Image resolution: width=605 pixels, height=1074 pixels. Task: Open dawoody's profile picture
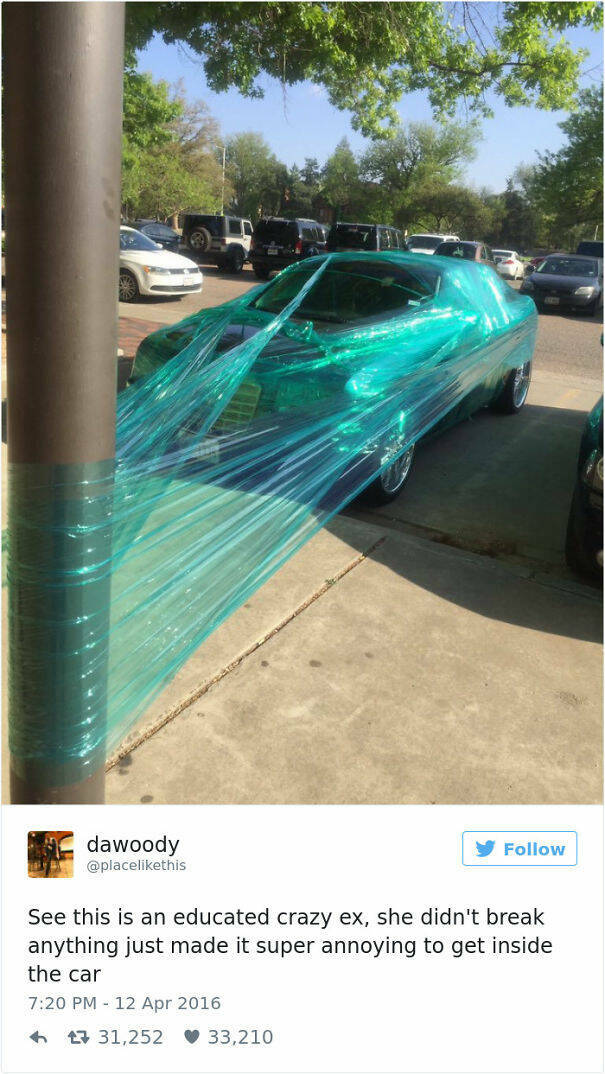[x=50, y=854]
